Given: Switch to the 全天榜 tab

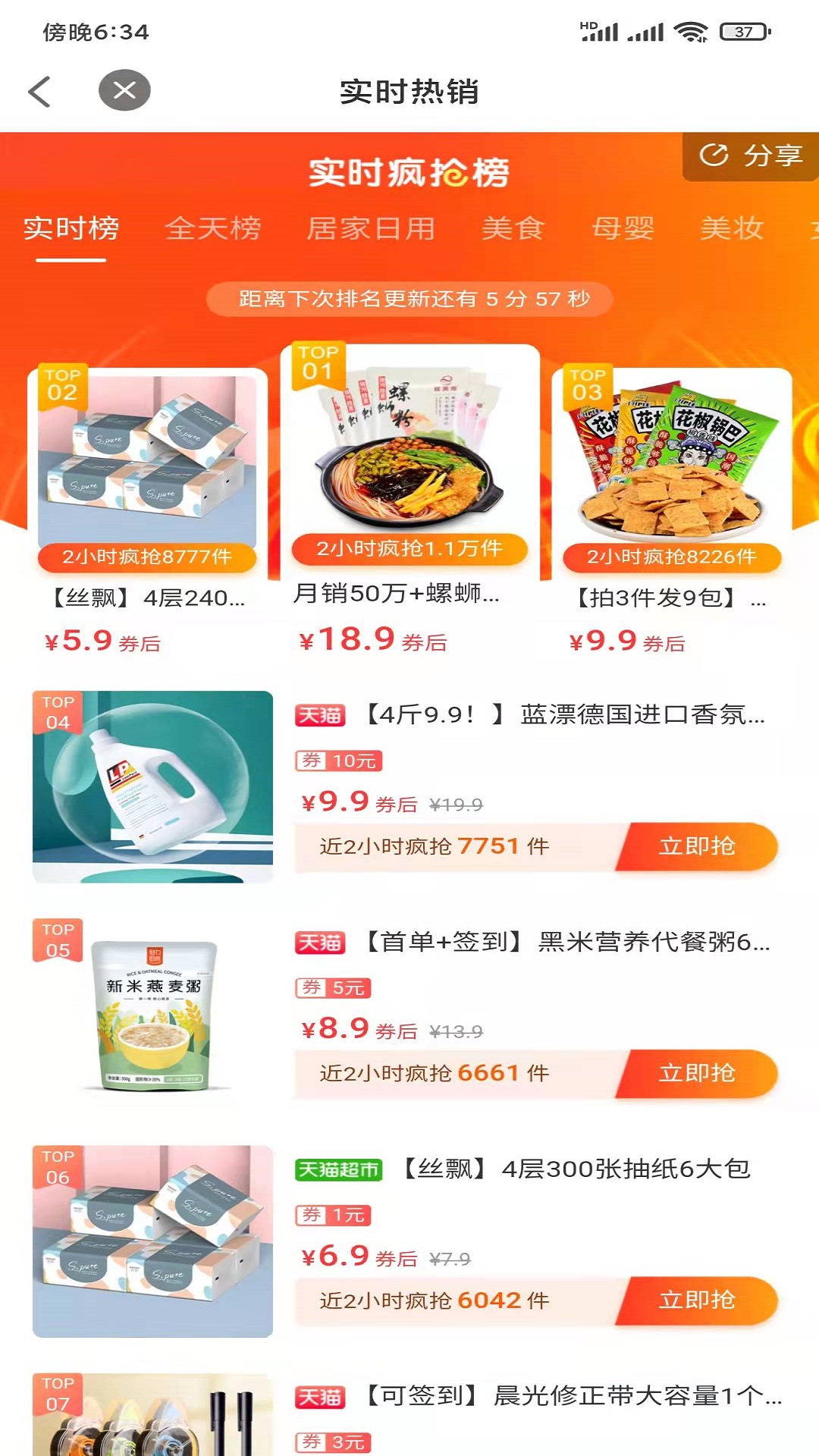Looking at the screenshot, I should pyautogui.click(x=213, y=228).
